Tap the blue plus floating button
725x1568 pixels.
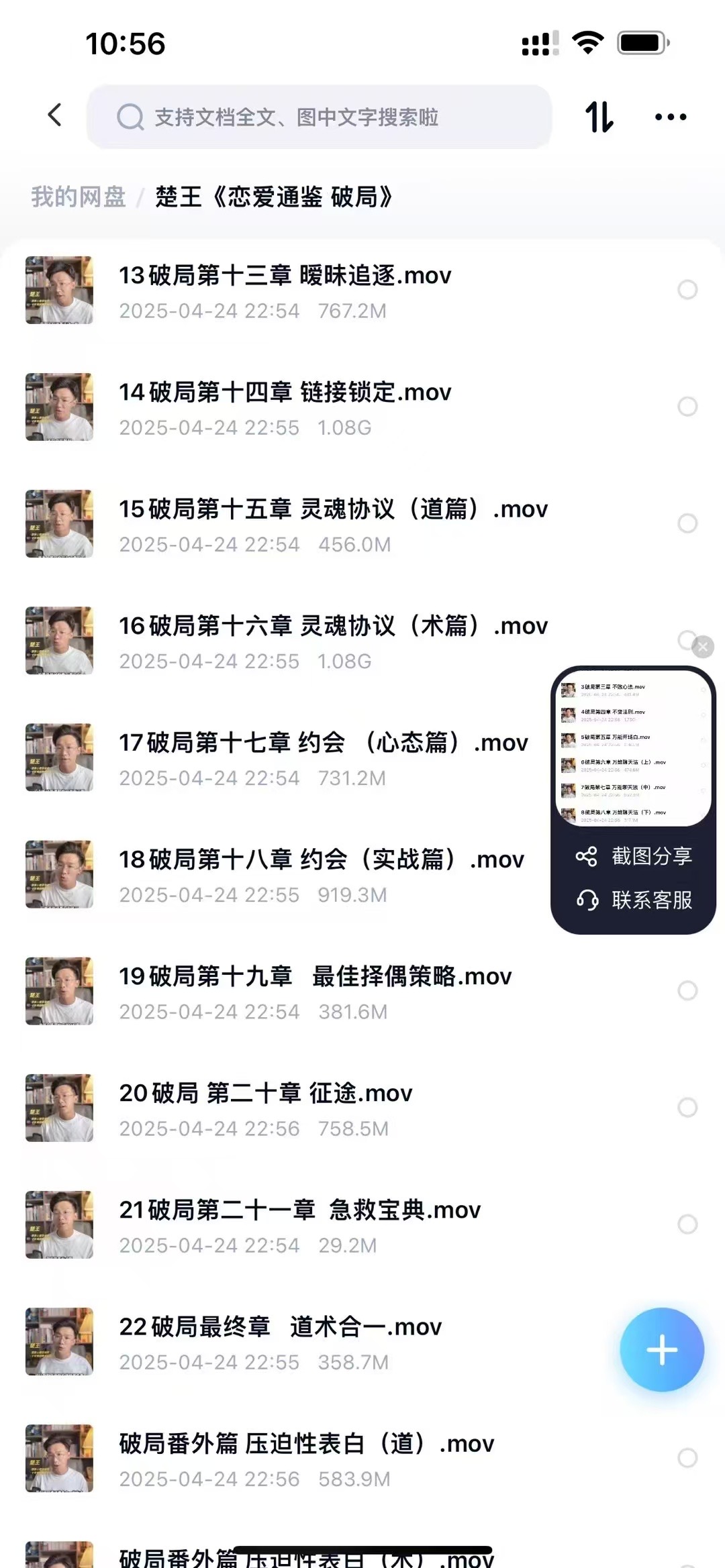pos(662,1350)
